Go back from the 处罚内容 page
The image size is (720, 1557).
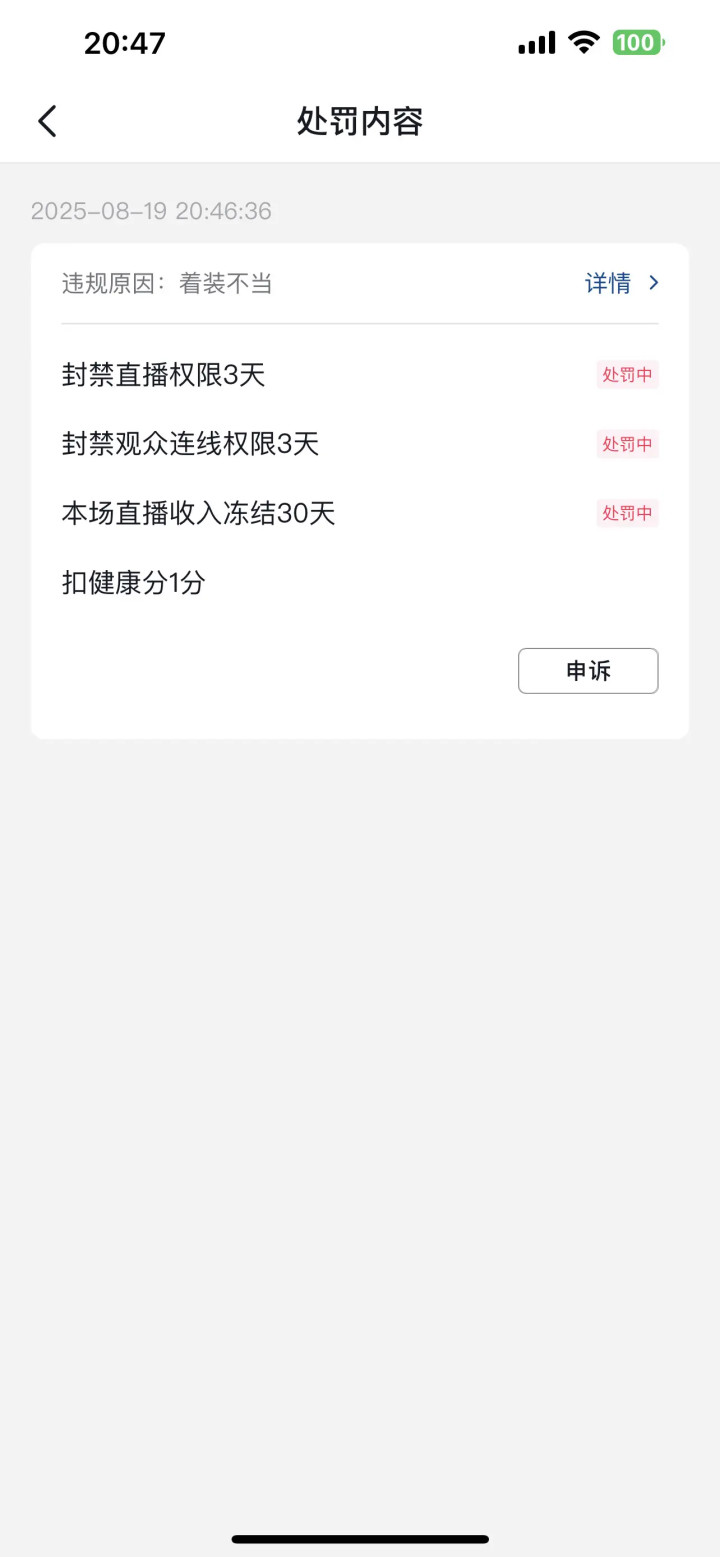(x=47, y=121)
